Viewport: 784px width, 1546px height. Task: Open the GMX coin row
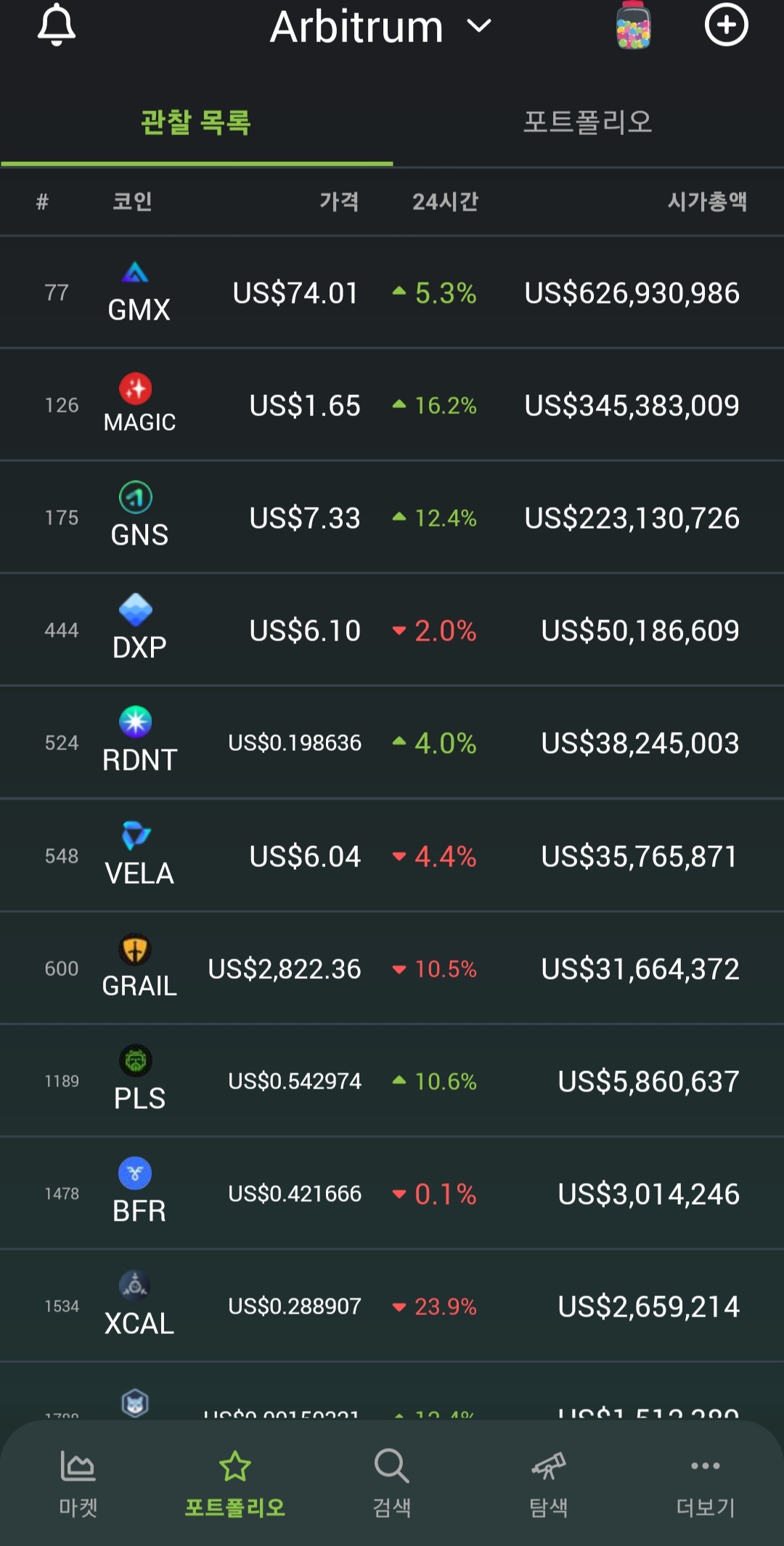(x=392, y=293)
